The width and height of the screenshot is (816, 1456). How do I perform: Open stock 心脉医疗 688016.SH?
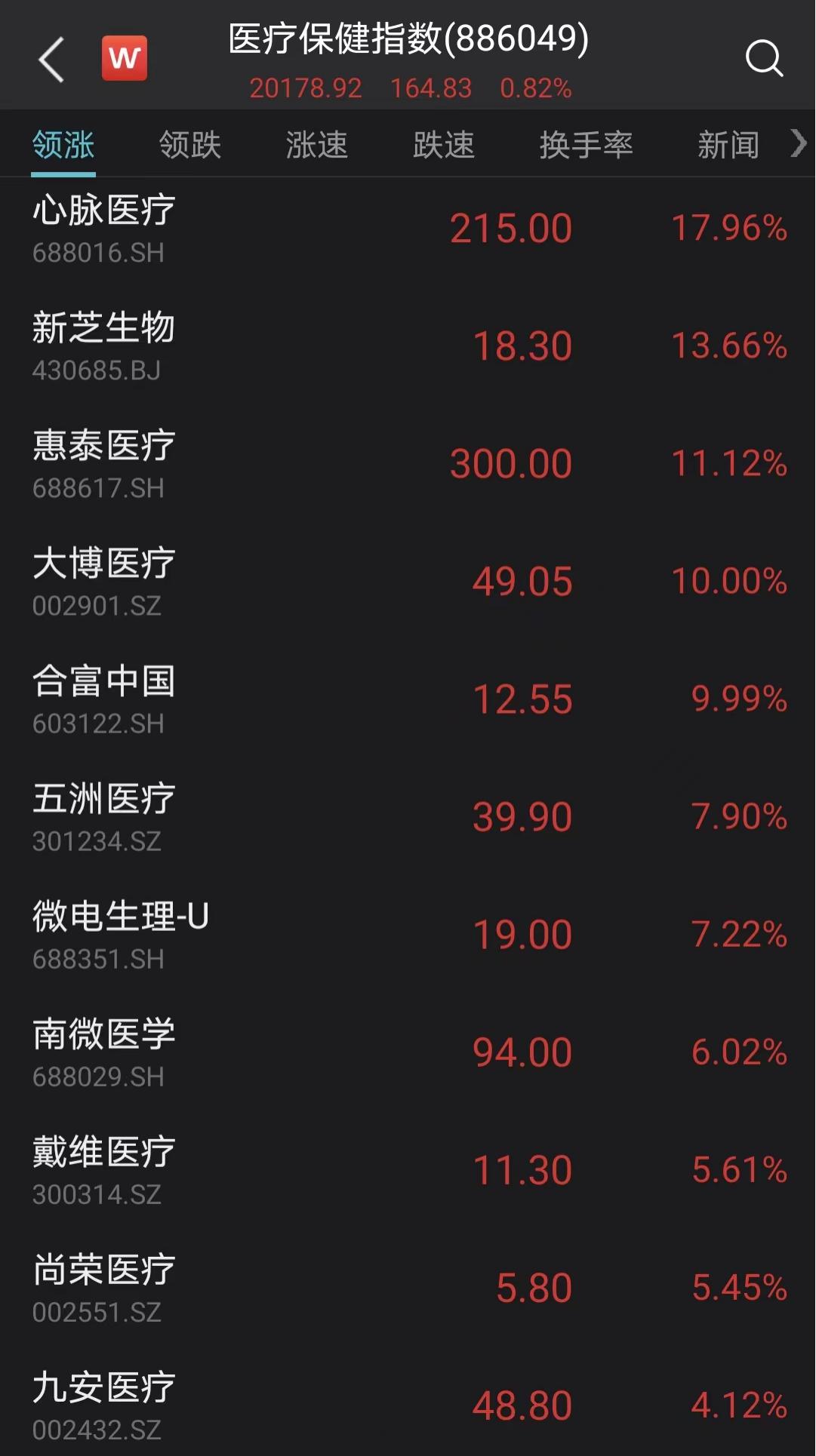point(408,229)
